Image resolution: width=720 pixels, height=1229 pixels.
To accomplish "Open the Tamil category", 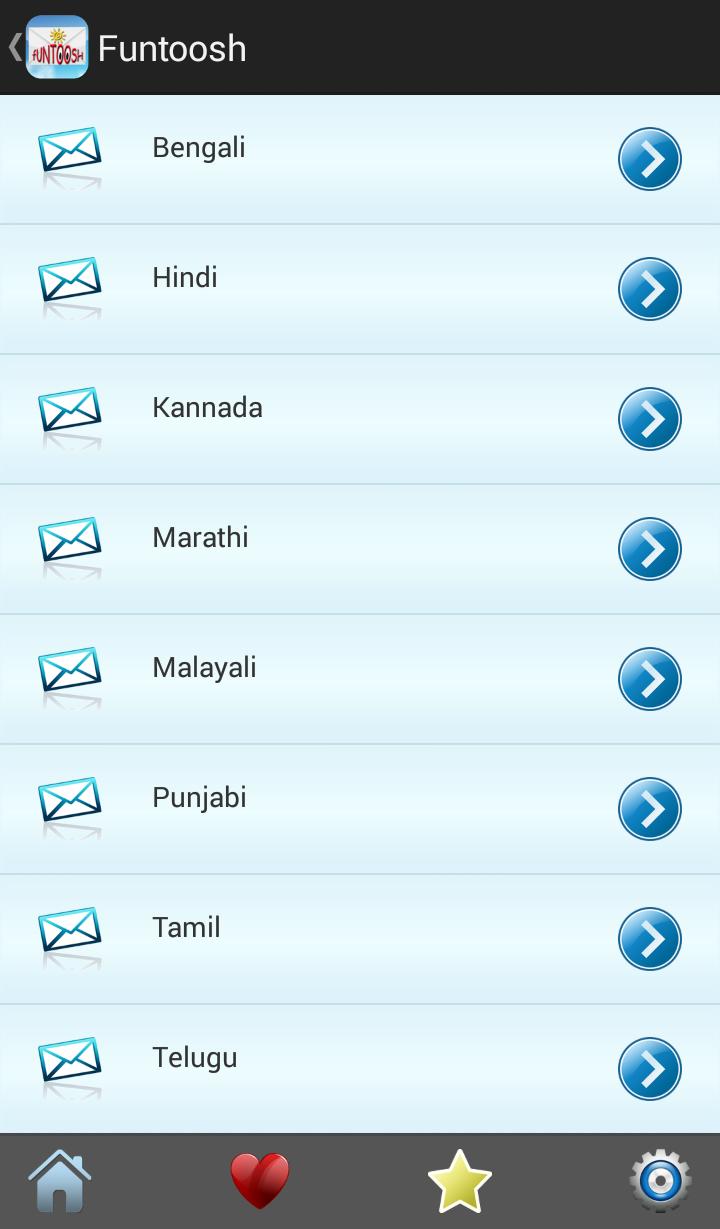I will (360, 939).
